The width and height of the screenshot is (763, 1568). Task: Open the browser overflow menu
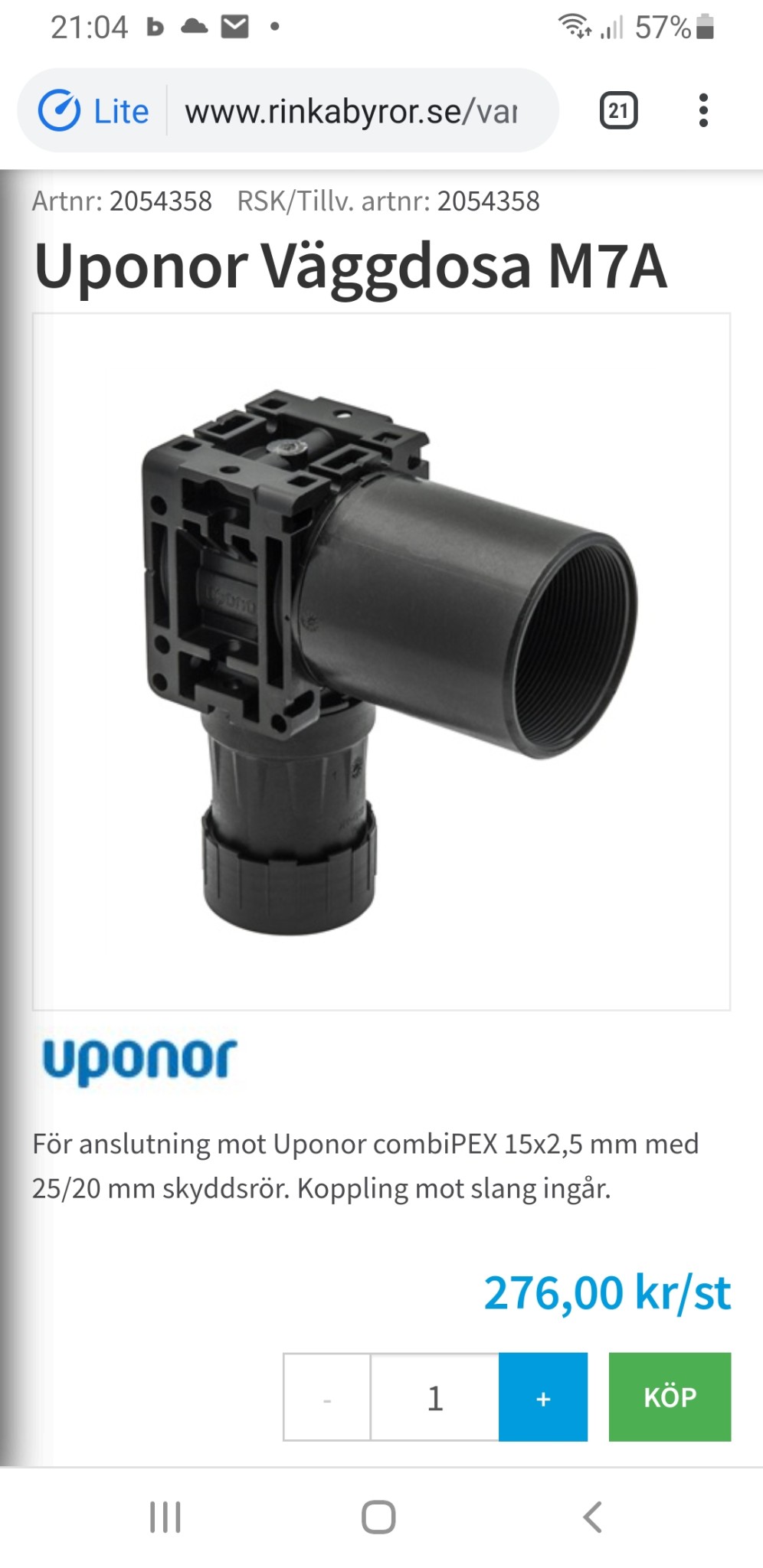(x=703, y=111)
